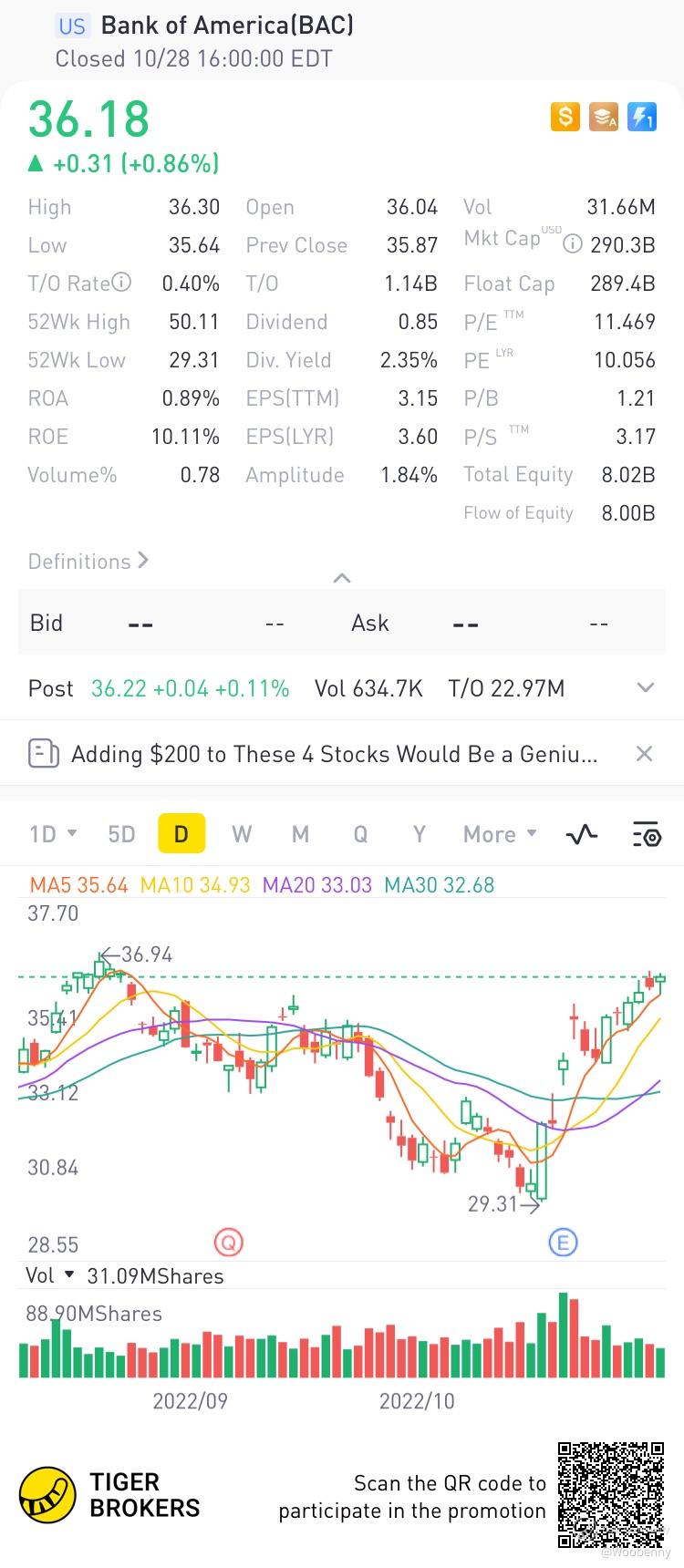Image resolution: width=684 pixels, height=1568 pixels.
Task: Tap the chart indicator wave icon
Action: pos(582,834)
